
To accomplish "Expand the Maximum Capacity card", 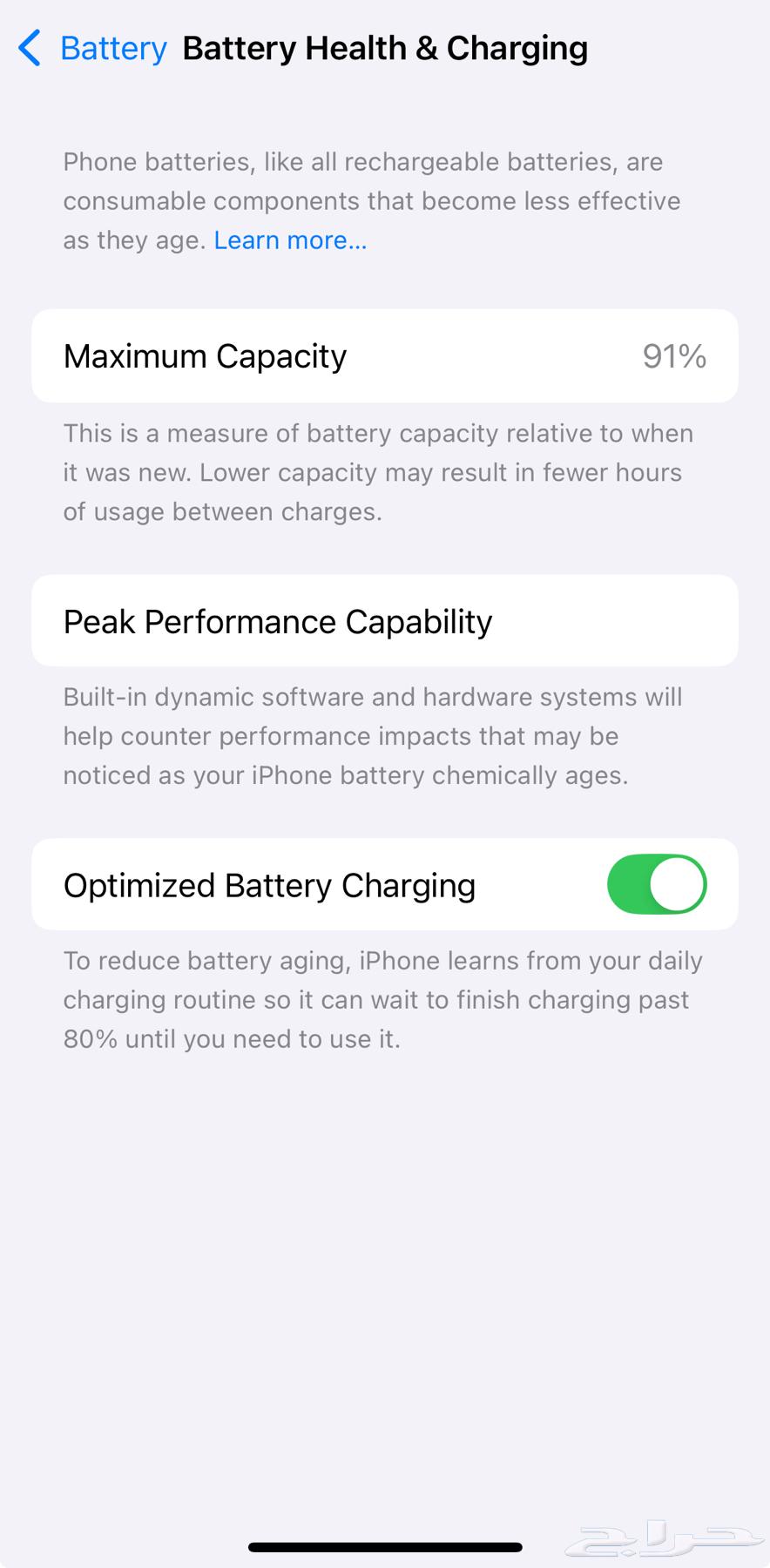I will coord(384,355).
